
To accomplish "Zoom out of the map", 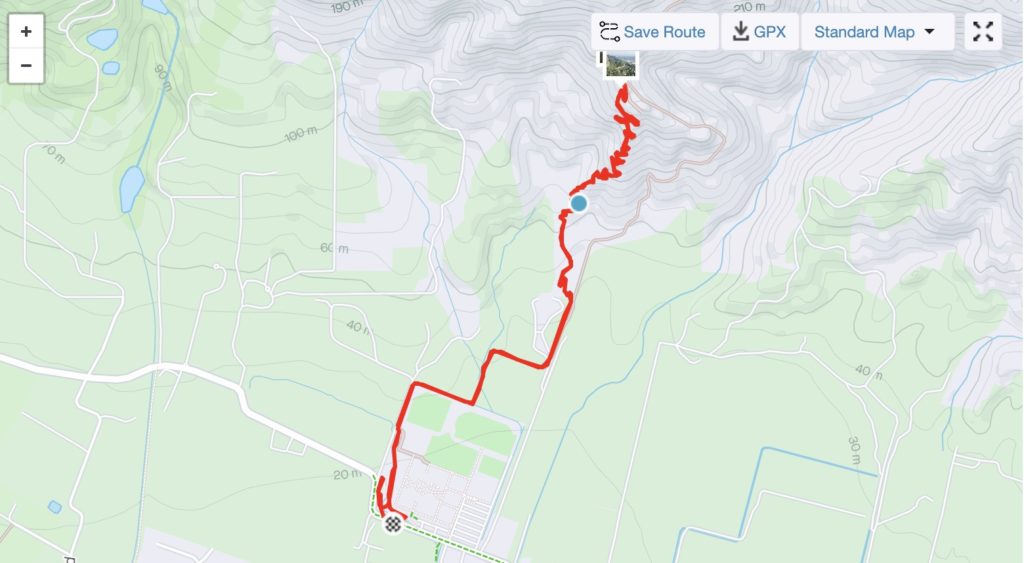I will tap(26, 66).
